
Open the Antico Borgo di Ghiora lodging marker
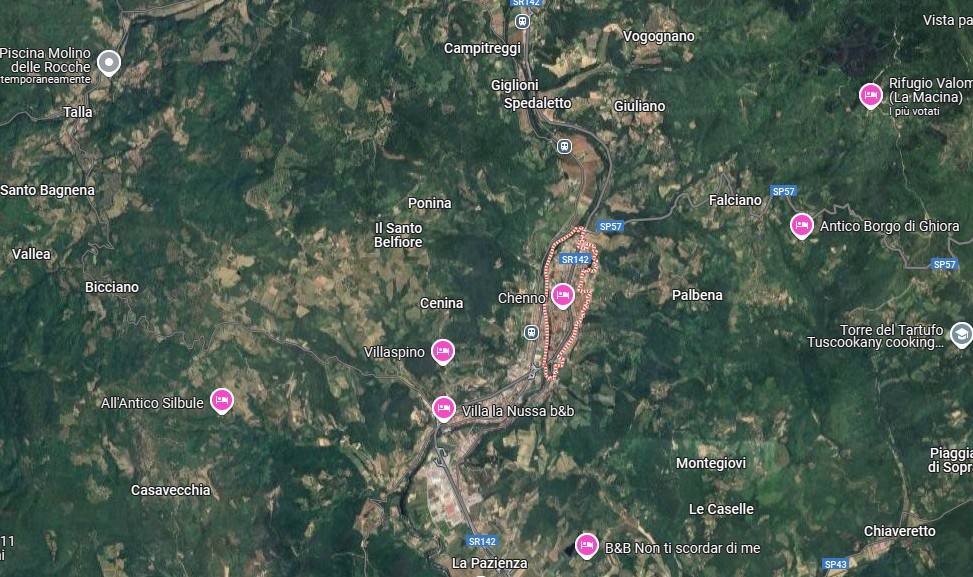pos(801,225)
